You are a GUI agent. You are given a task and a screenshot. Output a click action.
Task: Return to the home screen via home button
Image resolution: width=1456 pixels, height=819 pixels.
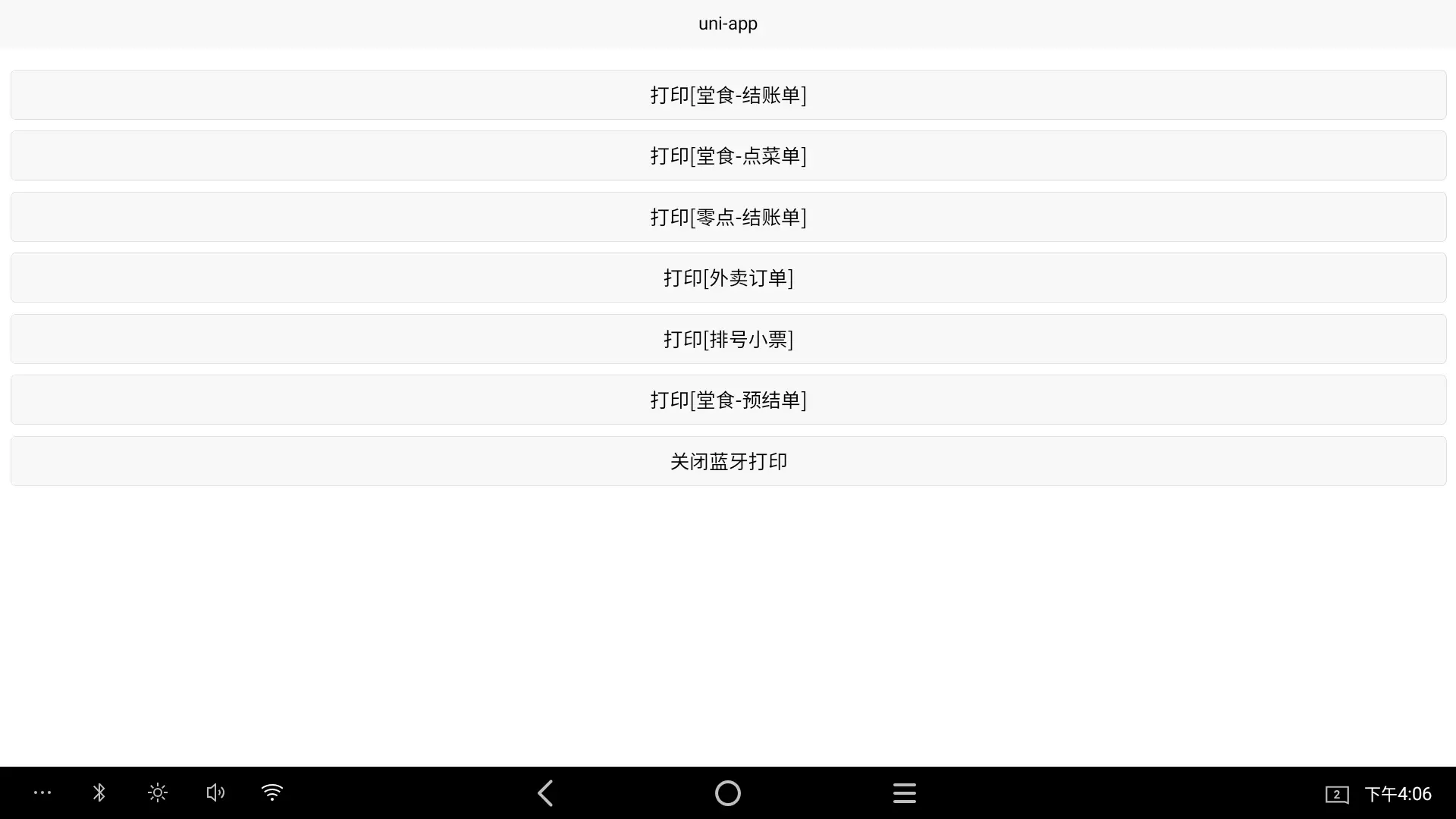click(727, 793)
